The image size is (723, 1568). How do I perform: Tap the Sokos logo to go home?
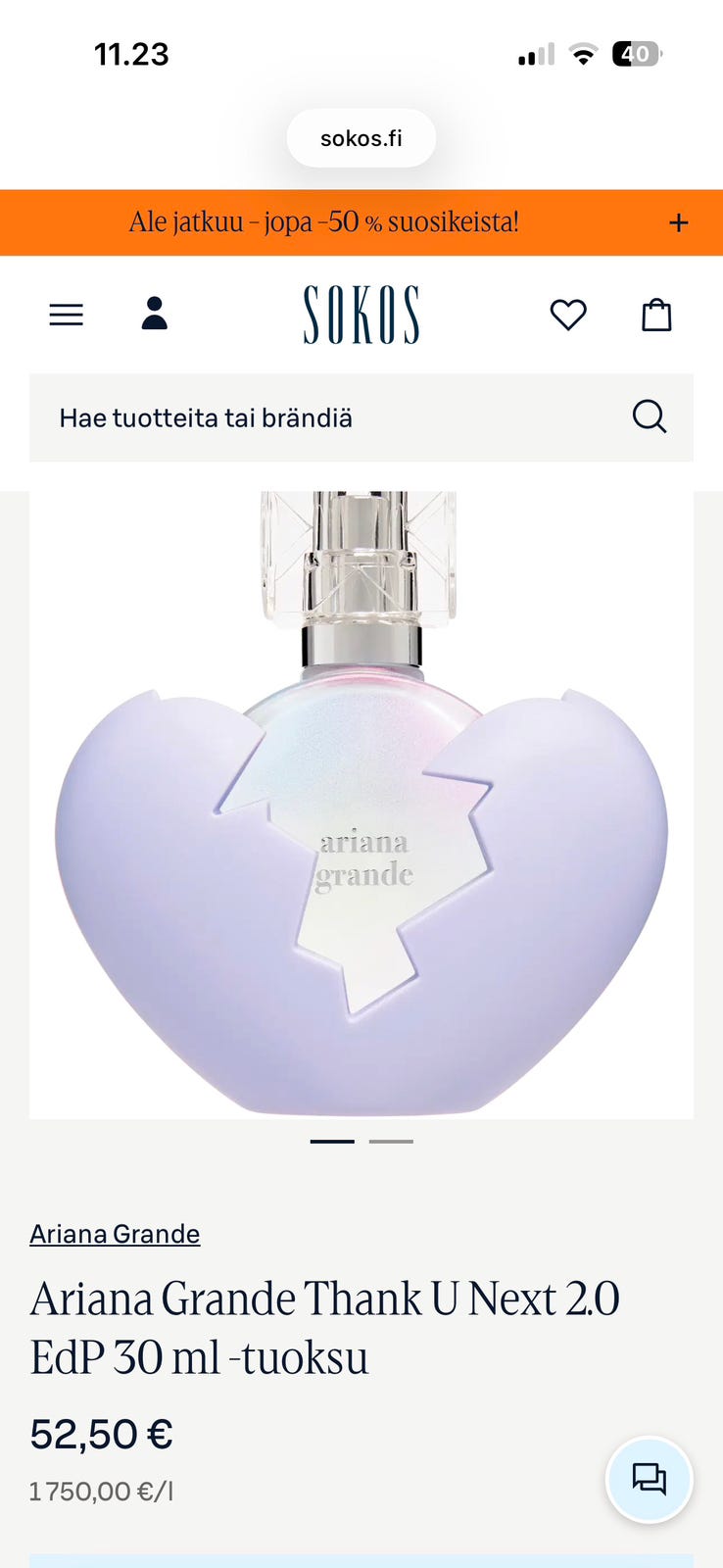[361, 315]
